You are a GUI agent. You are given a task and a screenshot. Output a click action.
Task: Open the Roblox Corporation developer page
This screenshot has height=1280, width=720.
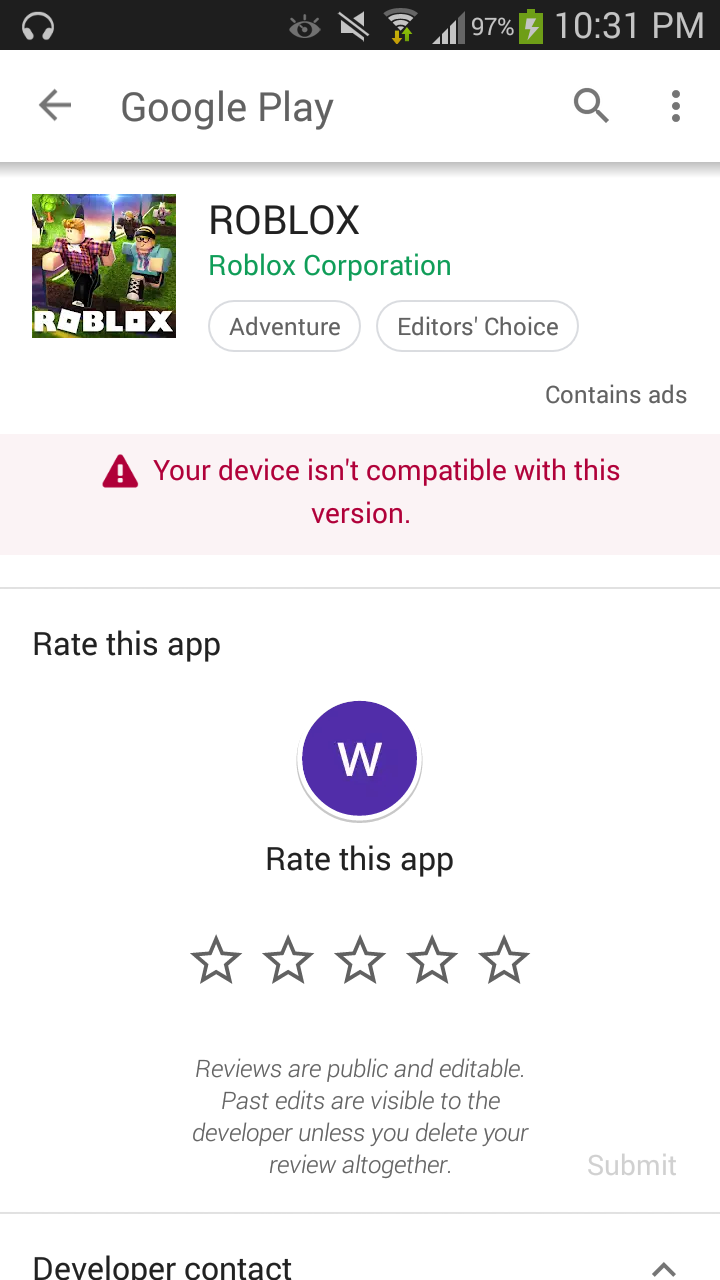[x=329, y=266]
